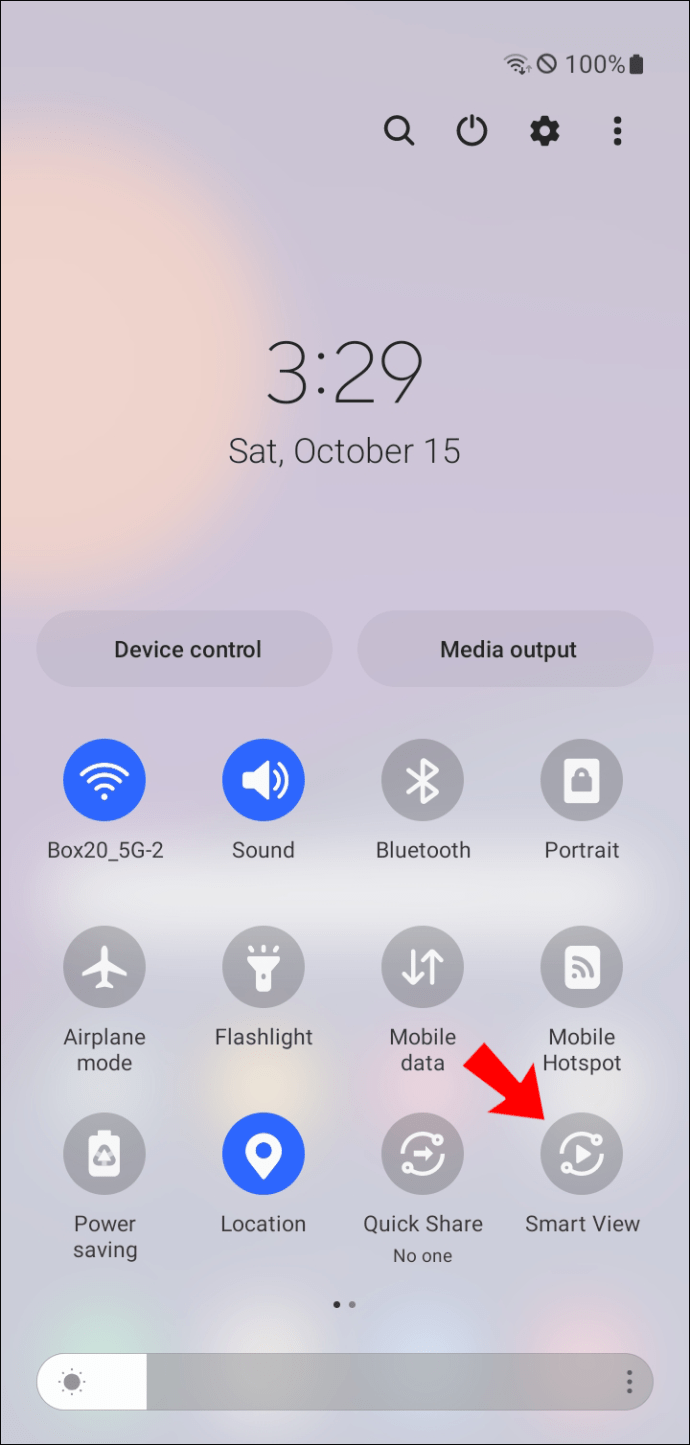Open the quick settings search

[399, 131]
